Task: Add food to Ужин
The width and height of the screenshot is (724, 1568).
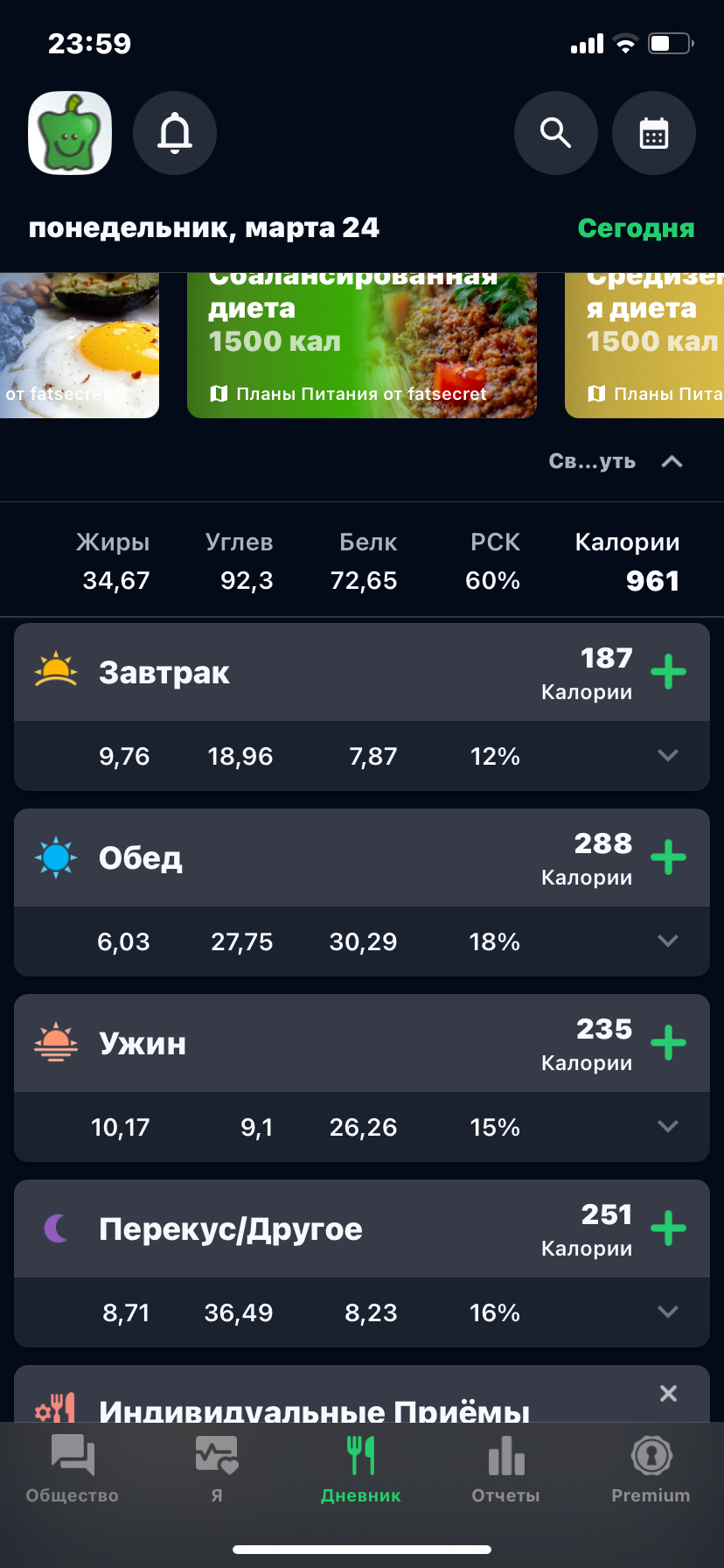Action: 669,1043
